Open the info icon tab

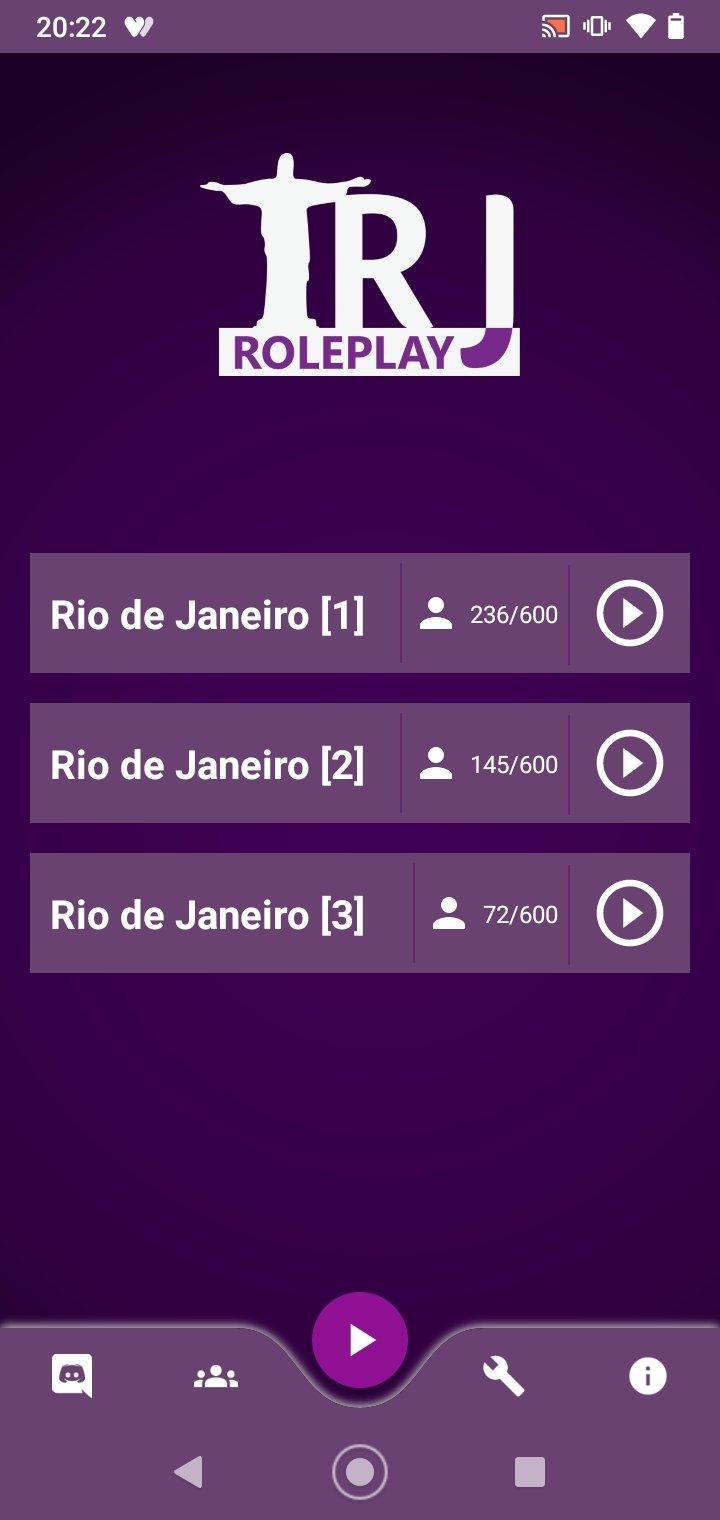647,1377
